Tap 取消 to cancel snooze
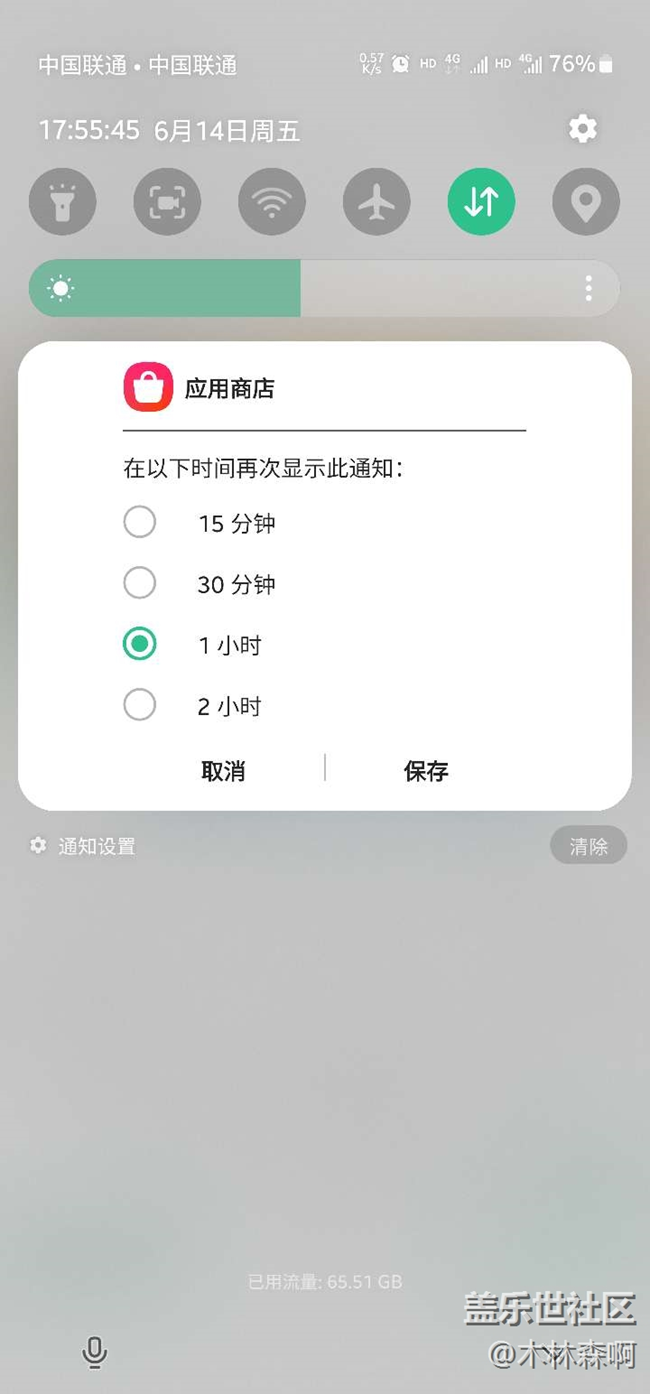This screenshot has height=1394, width=650. (x=223, y=771)
